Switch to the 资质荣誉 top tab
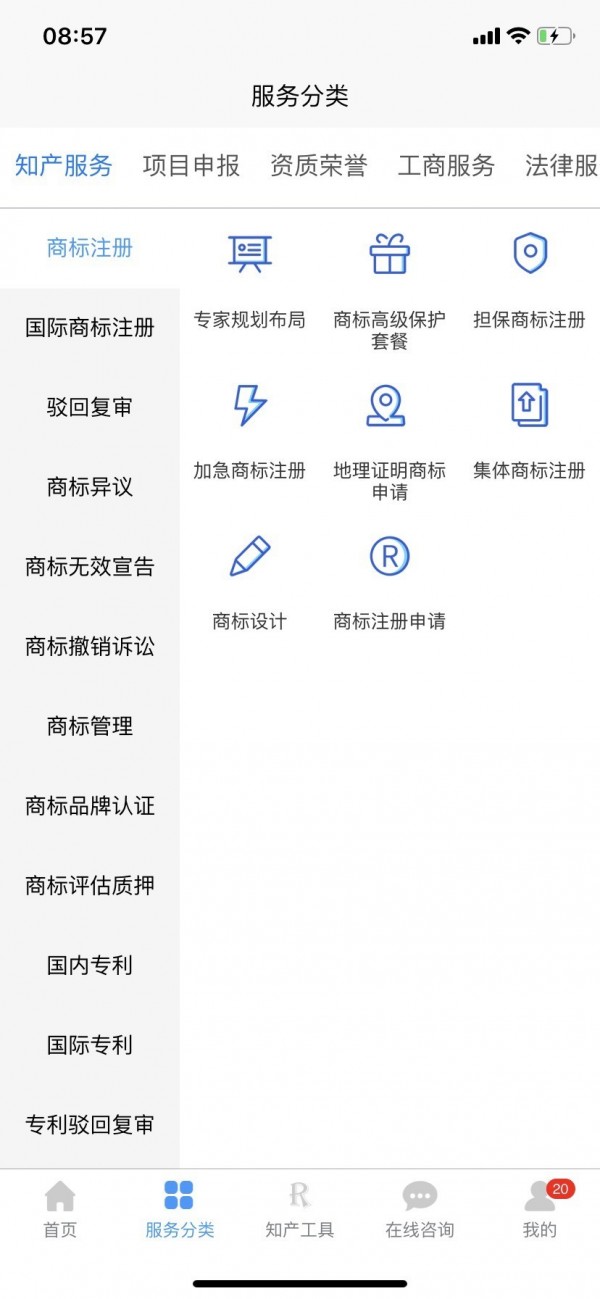Viewport: 600px width, 1299px height. click(x=318, y=166)
